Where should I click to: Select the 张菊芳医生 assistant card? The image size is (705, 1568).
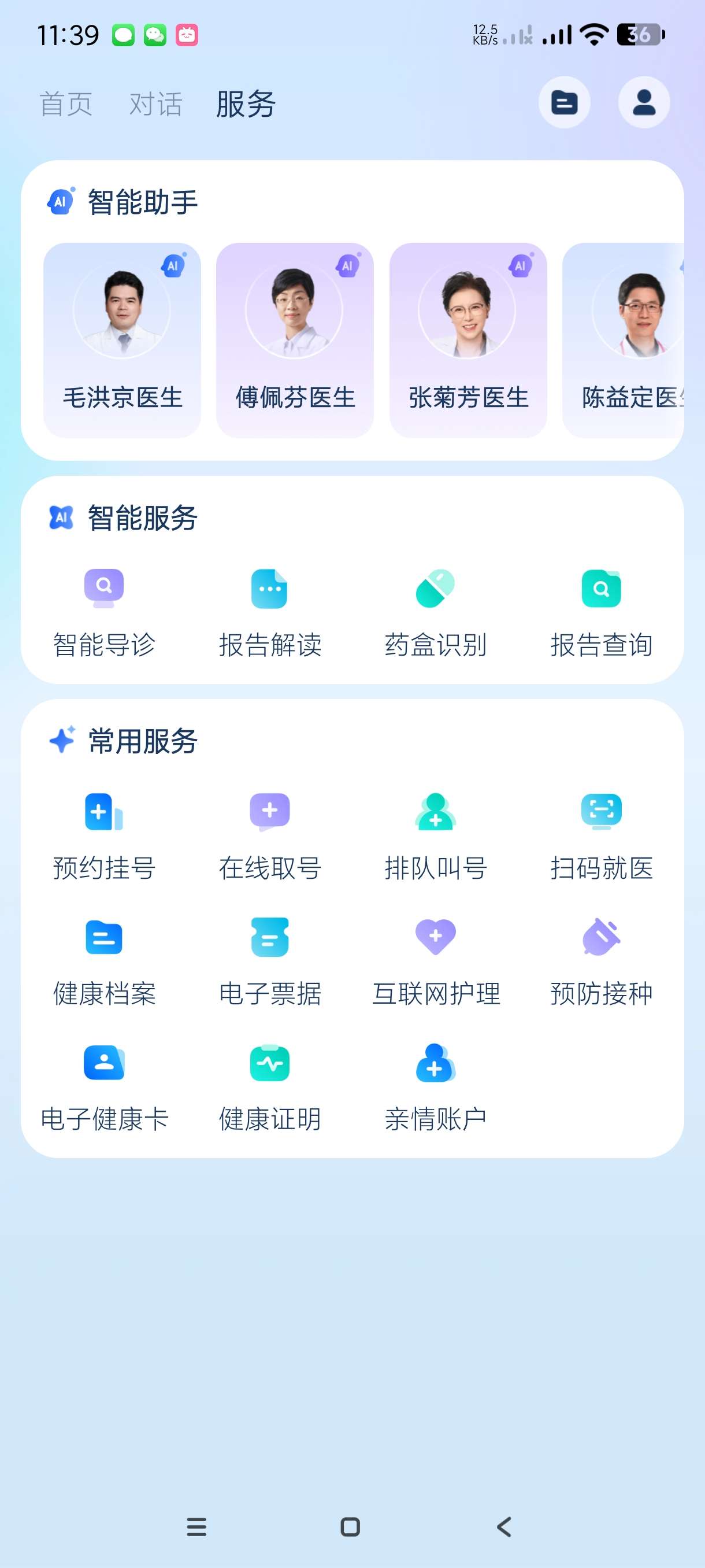pyautogui.click(x=467, y=339)
